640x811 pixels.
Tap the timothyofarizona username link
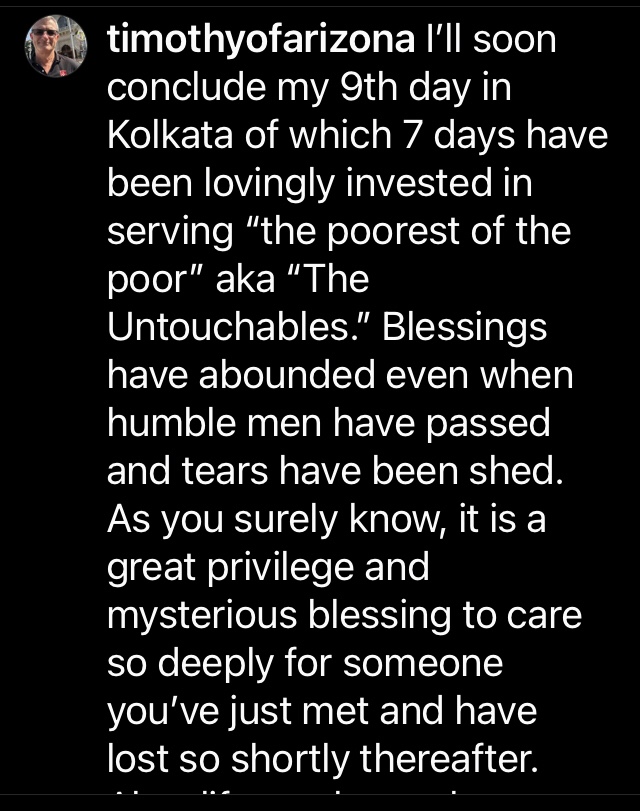tap(260, 41)
